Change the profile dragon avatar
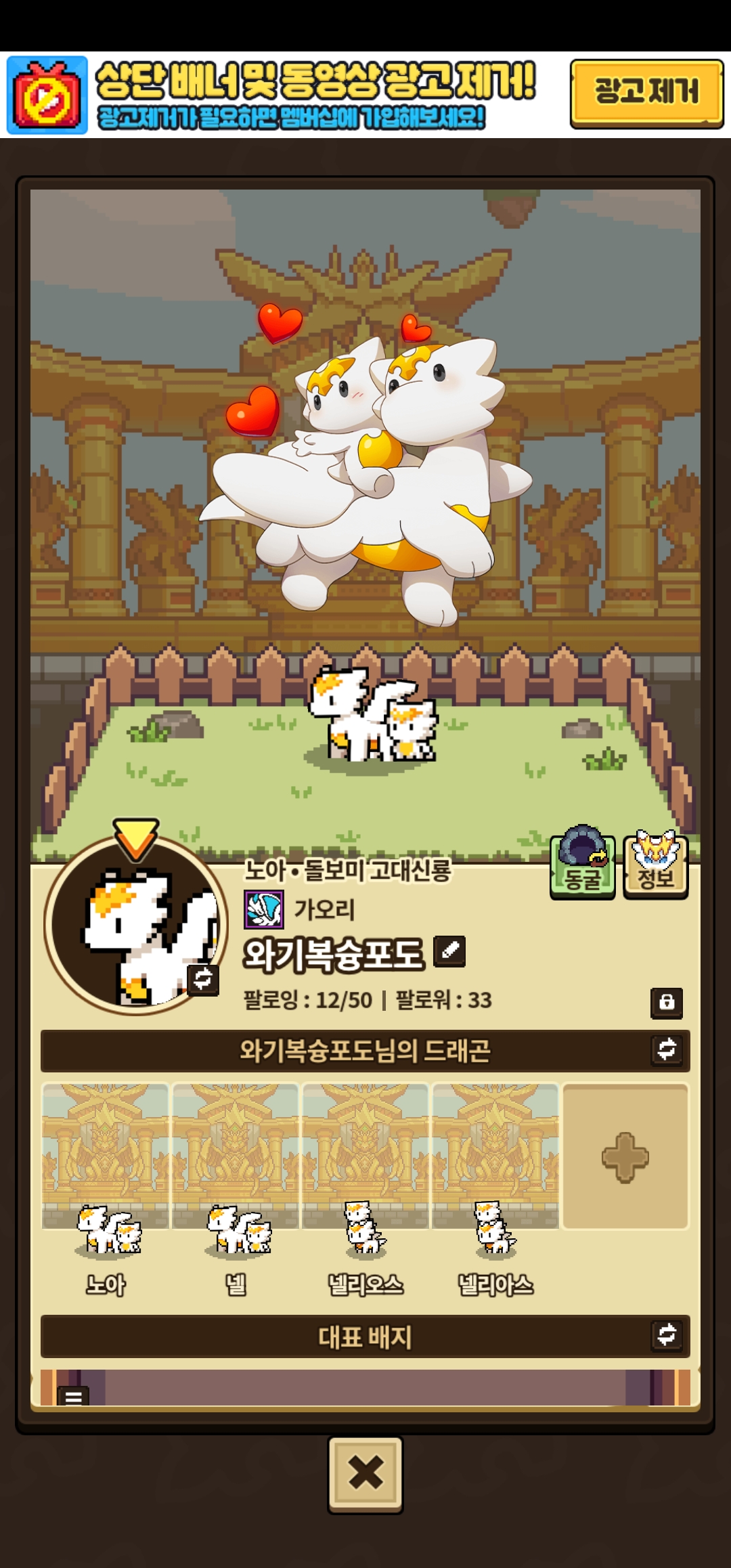 203,979
